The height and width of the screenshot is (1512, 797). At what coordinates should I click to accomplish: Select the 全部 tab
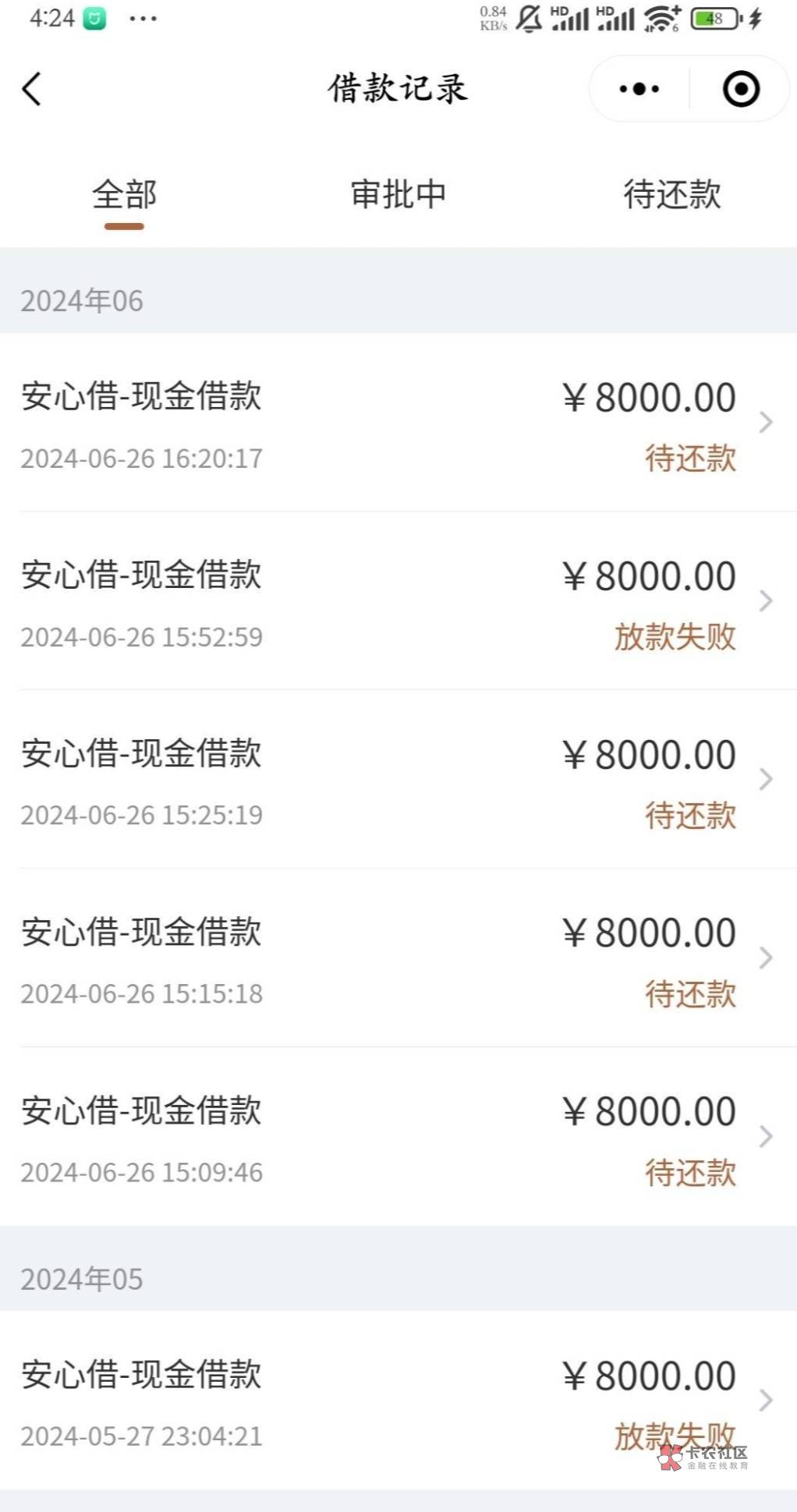point(125,195)
